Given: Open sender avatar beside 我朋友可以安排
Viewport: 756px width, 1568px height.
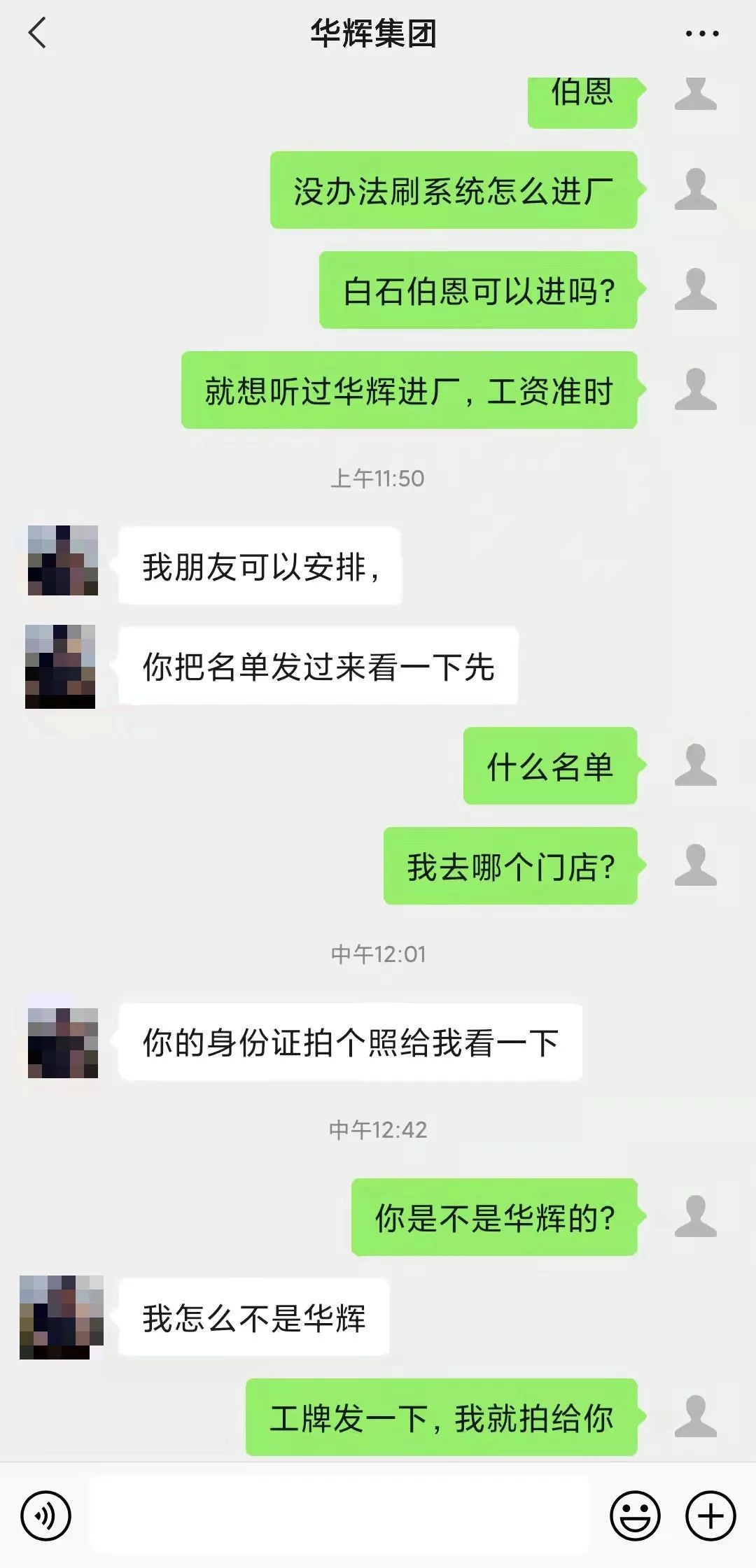Looking at the screenshot, I should pos(62,560).
